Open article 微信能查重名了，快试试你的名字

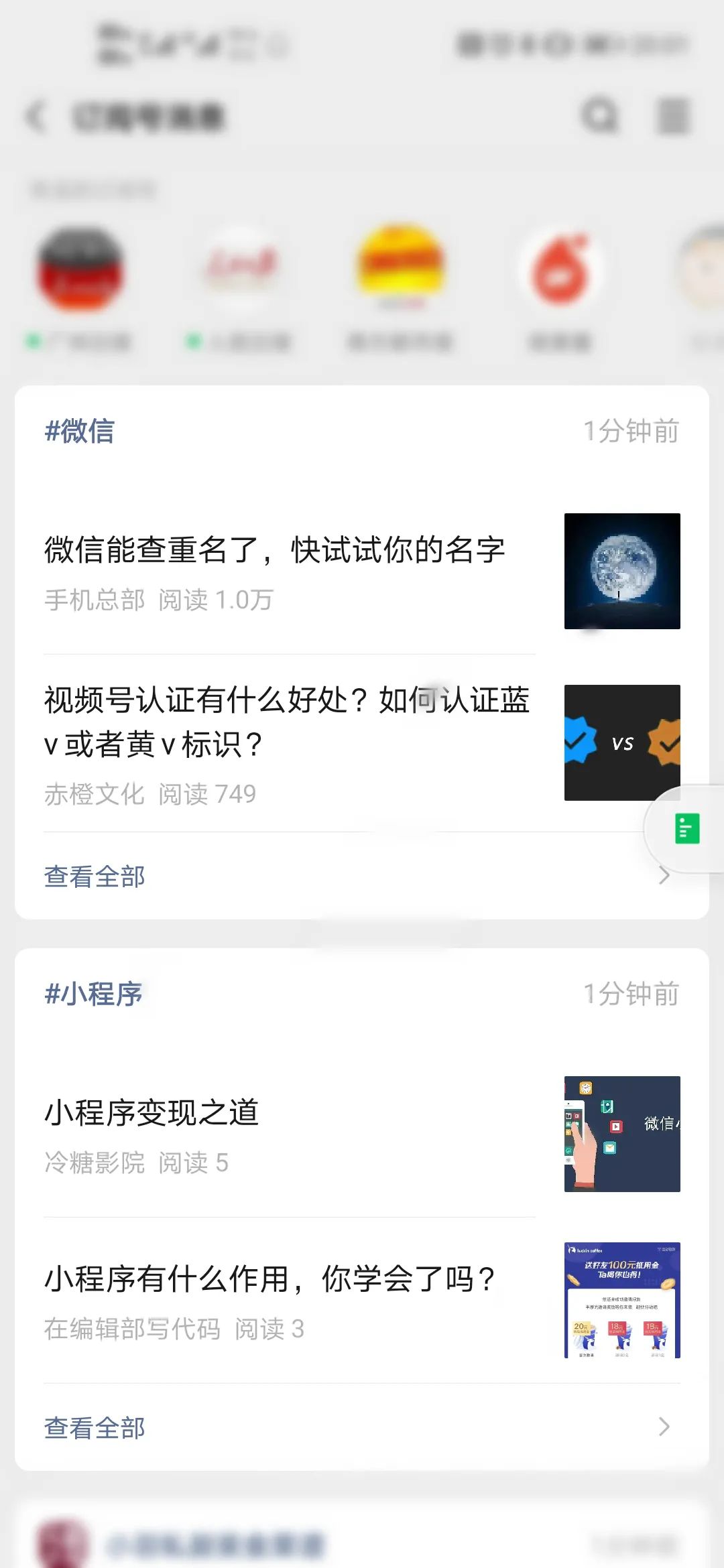[x=275, y=551]
